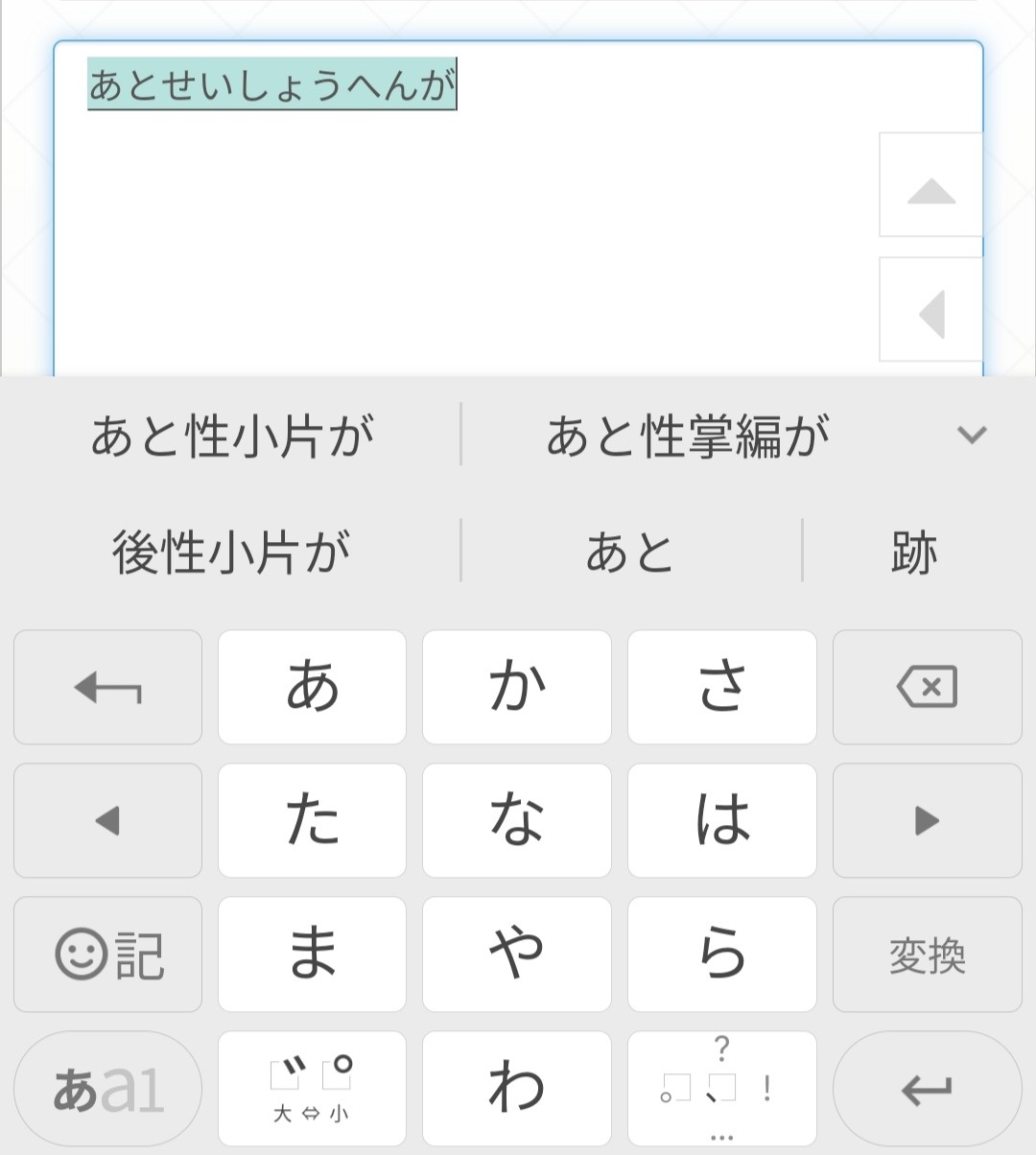
Task: Choose the hiragana suggestion あと
Action: point(630,553)
